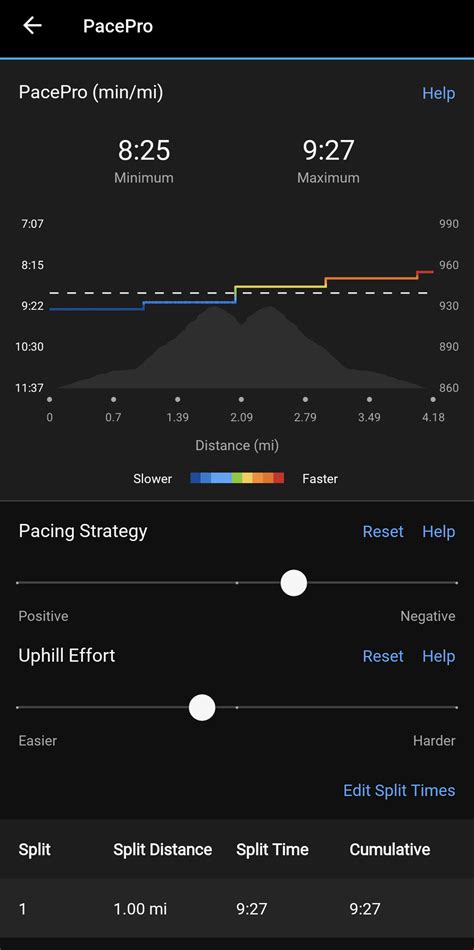
Task: Reset the Uphill Effort setting
Action: (383, 656)
